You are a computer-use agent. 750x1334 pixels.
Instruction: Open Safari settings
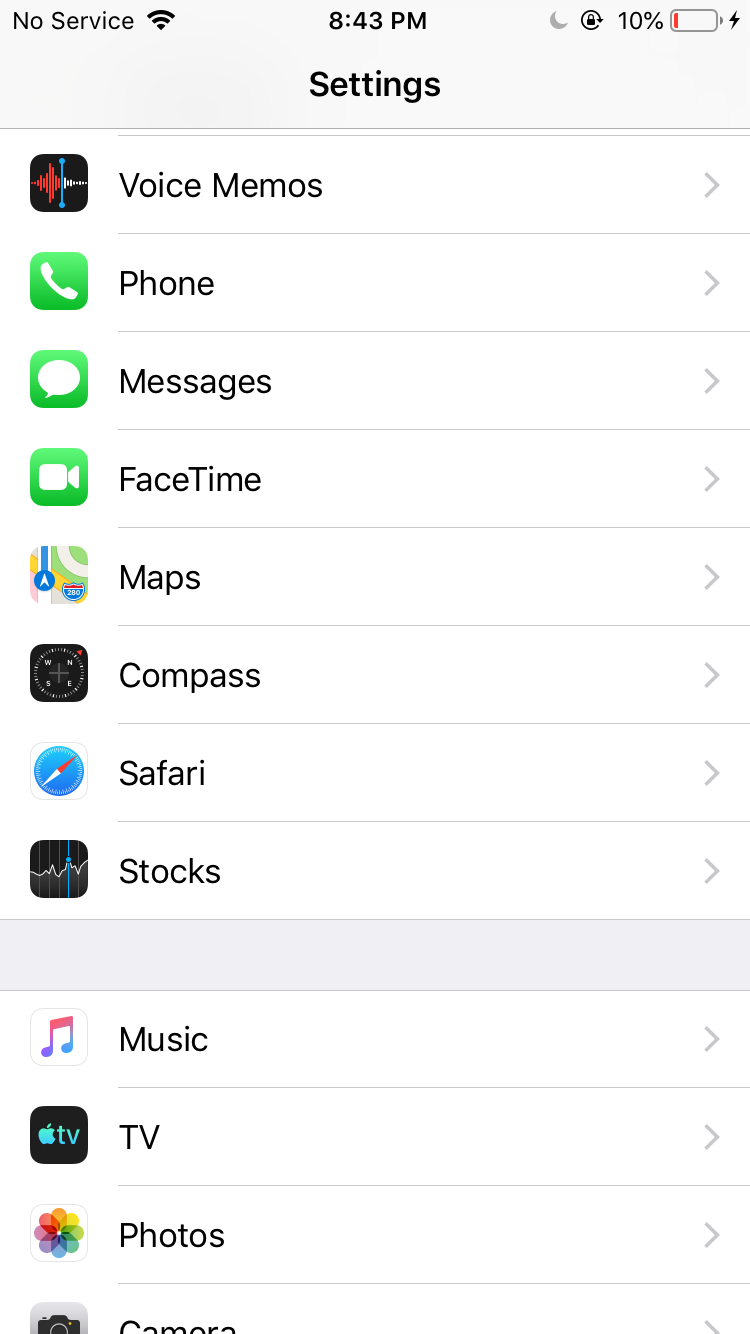[x=375, y=773]
